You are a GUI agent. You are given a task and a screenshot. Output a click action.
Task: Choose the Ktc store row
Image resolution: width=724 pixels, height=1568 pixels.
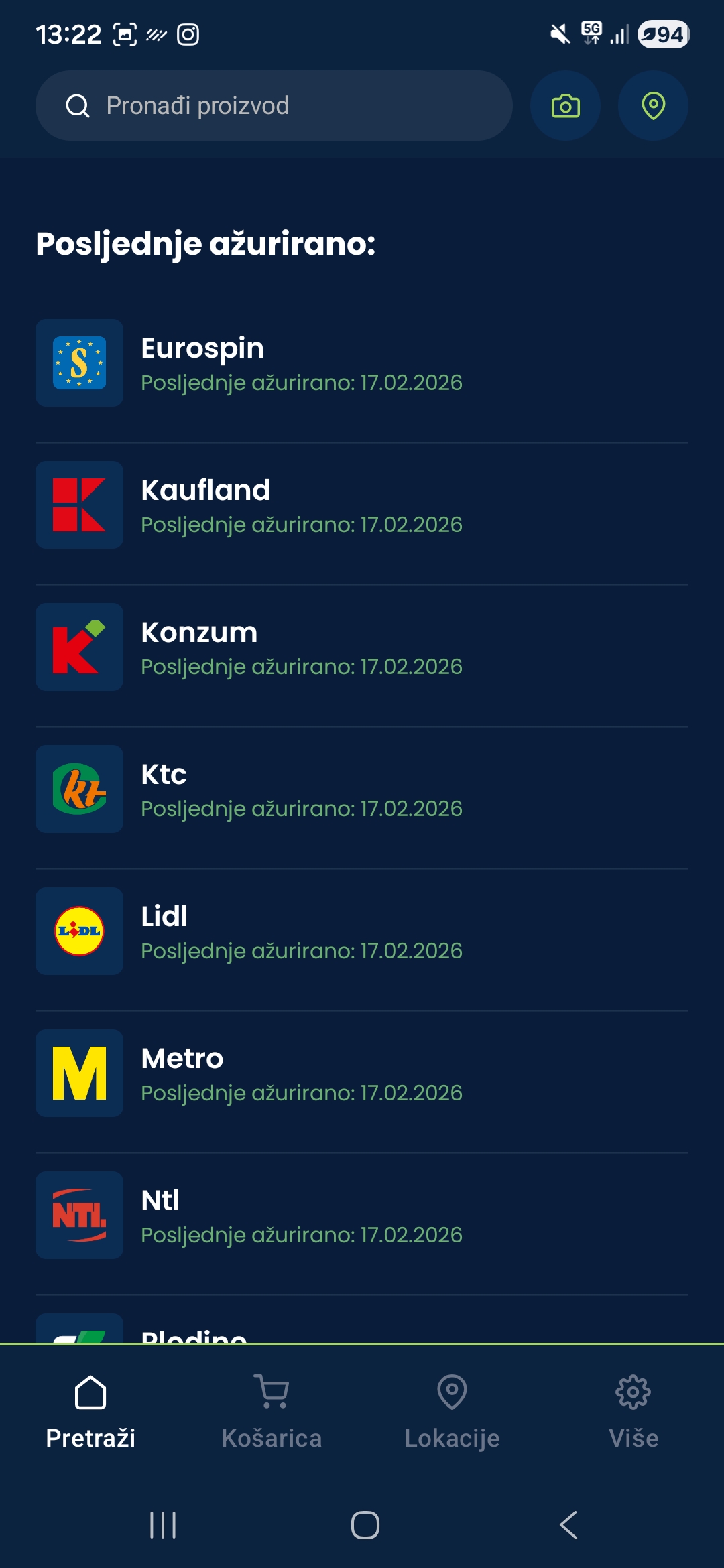(362, 789)
